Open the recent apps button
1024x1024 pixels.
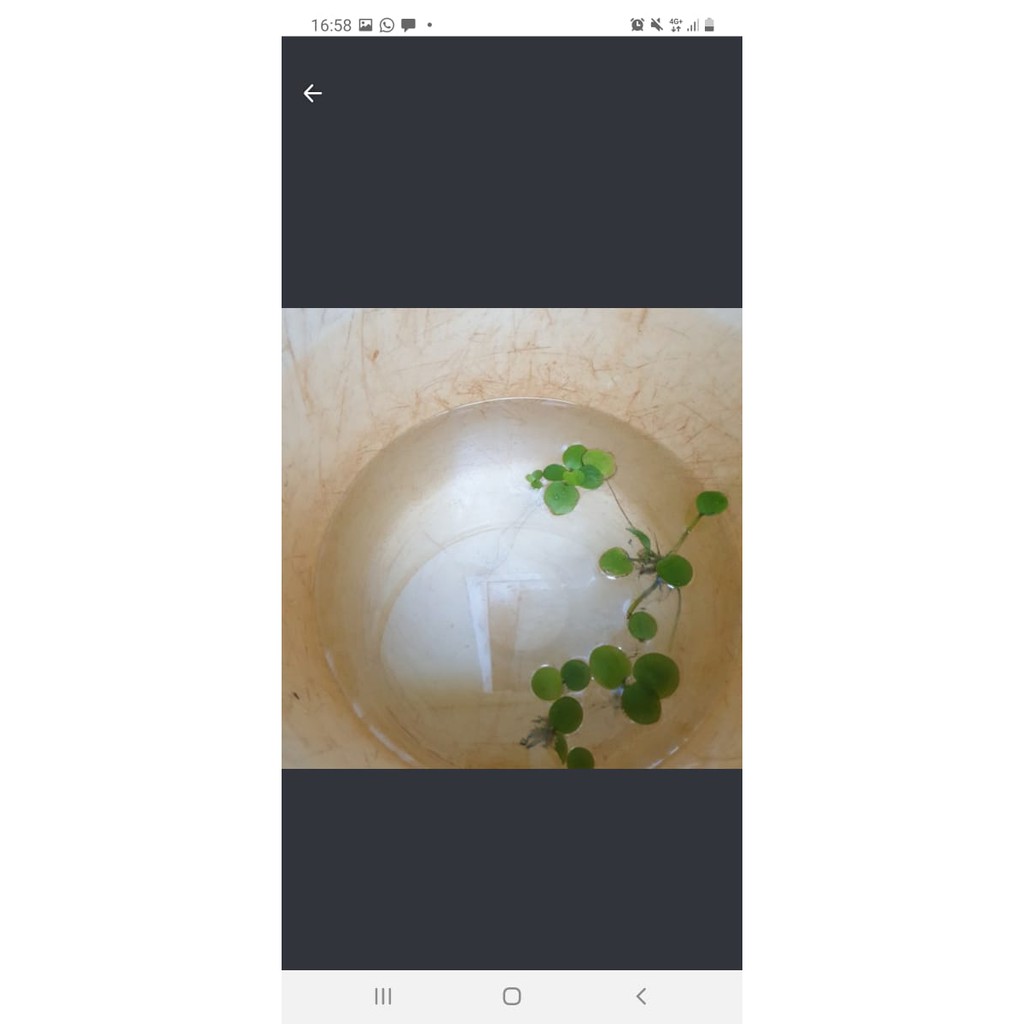(x=383, y=996)
